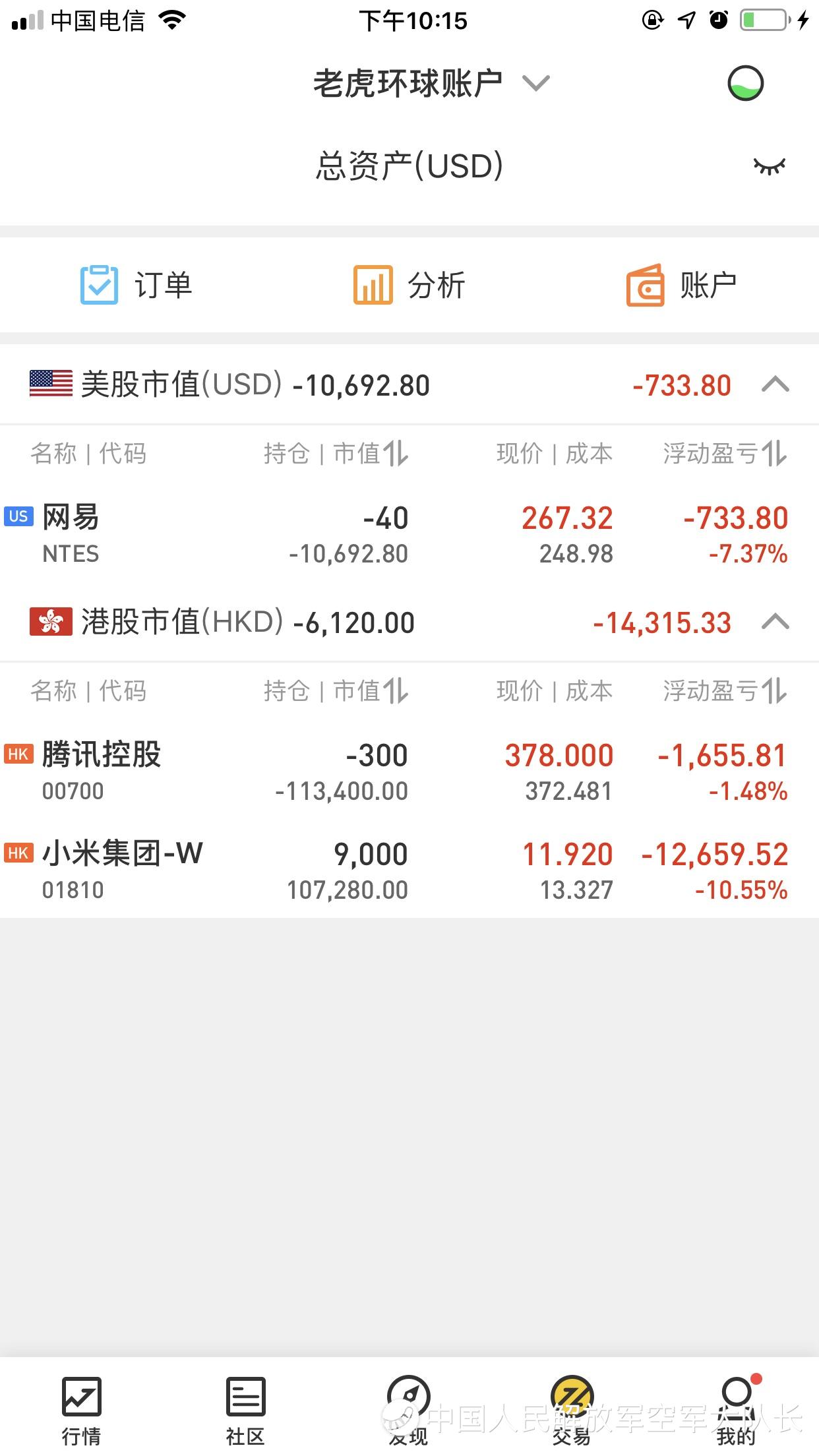
Task: Switch to the 社区 tab
Action: coord(245,1410)
